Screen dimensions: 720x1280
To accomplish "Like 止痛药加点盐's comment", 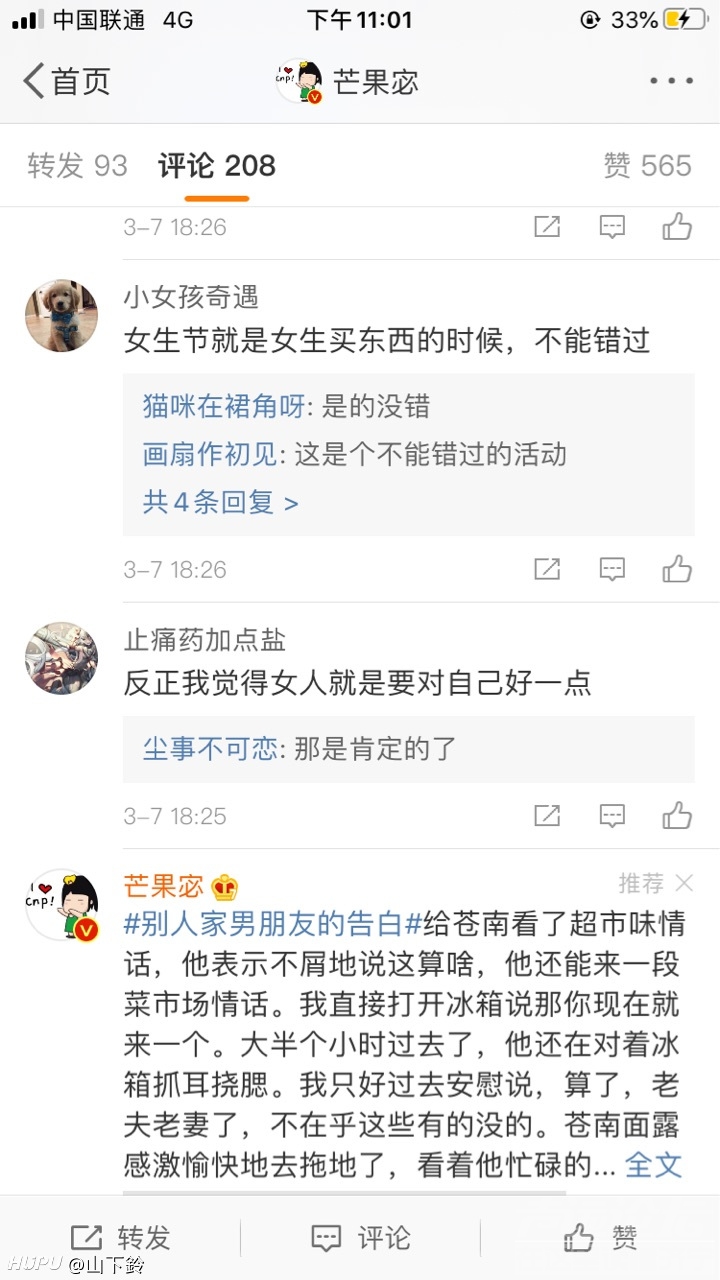I will click(677, 816).
